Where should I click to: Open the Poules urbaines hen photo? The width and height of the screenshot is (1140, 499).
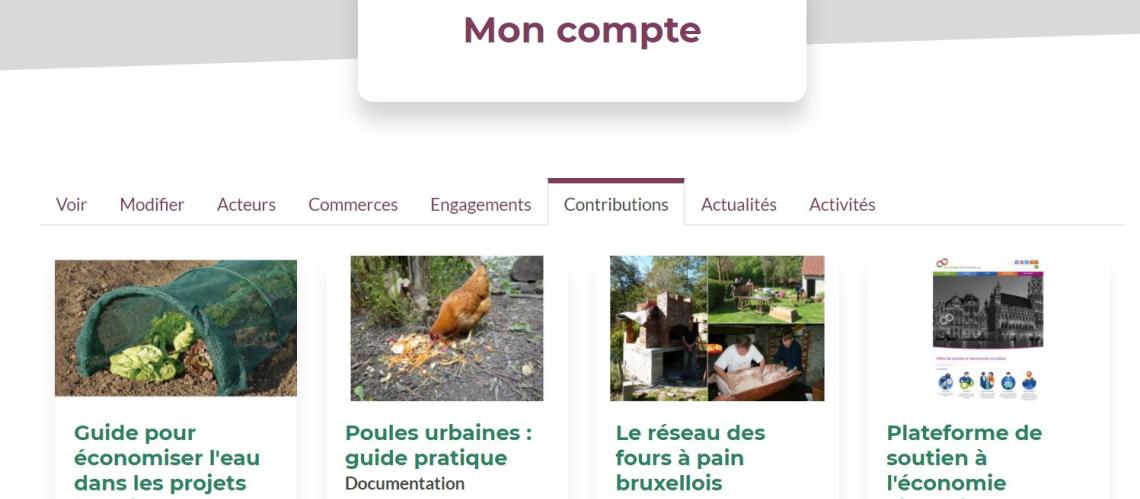pos(447,328)
